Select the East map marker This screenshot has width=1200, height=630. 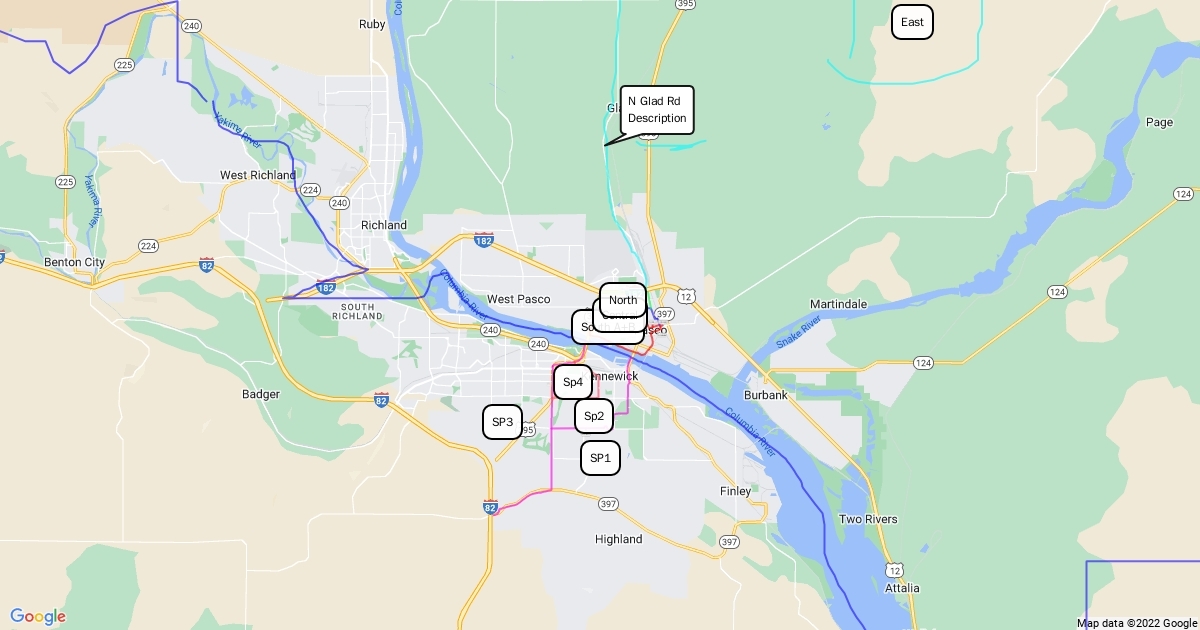coord(912,22)
